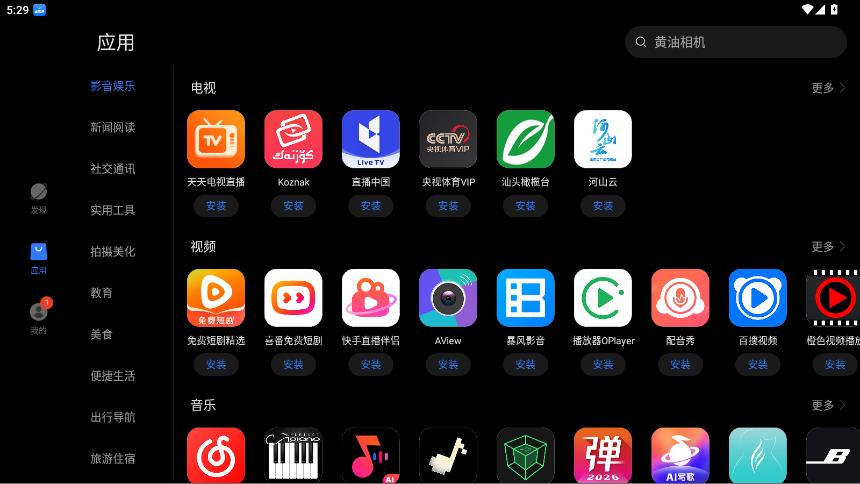860x484 pixels.
Task: Install 央视体育VIP
Action: (x=448, y=206)
